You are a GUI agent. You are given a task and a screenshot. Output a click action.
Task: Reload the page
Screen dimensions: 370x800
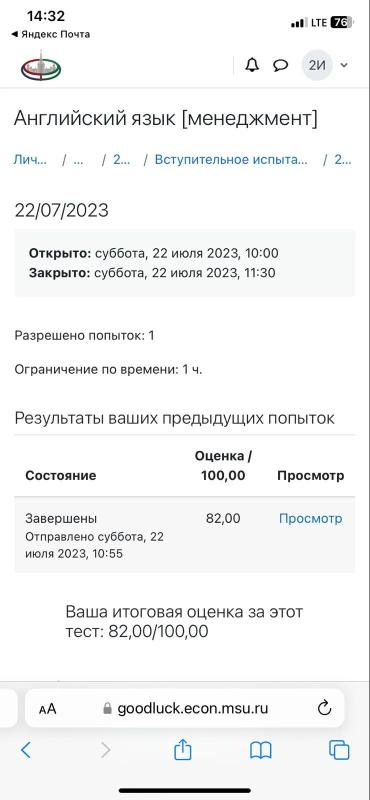coord(324,708)
